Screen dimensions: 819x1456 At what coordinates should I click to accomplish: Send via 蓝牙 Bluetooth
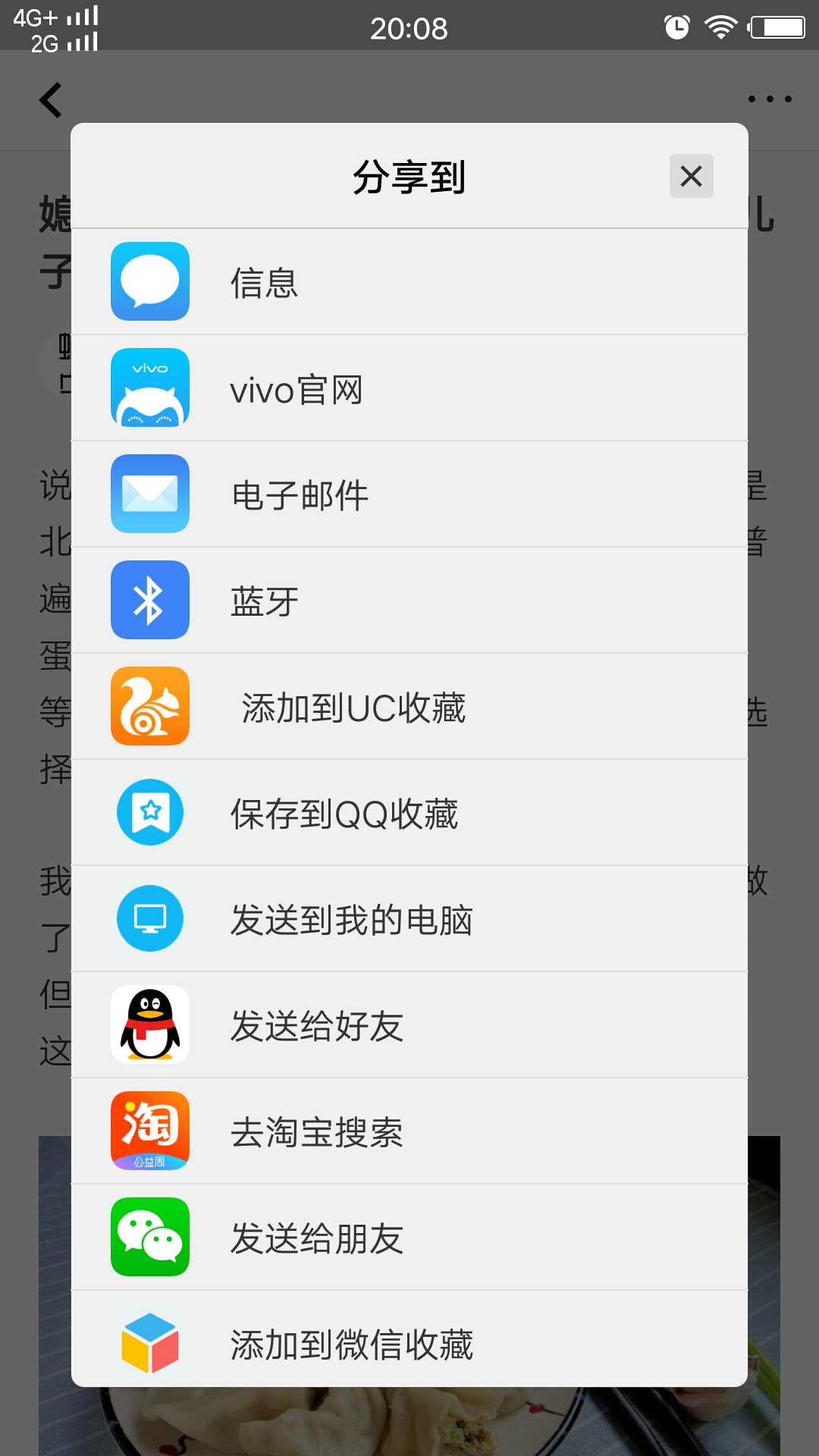pos(409,601)
